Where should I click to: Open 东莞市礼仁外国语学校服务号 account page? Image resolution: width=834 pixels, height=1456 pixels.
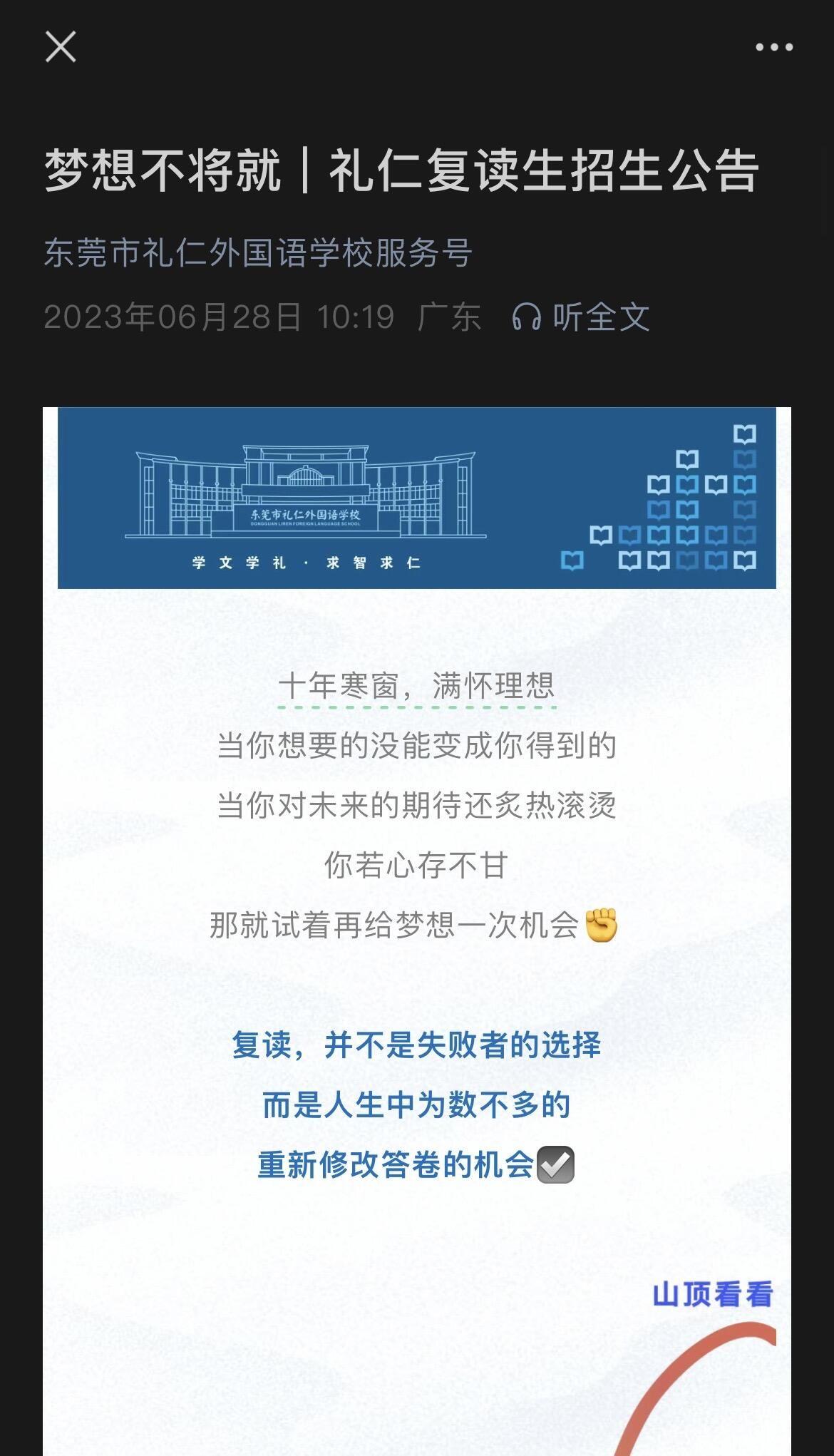[257, 253]
